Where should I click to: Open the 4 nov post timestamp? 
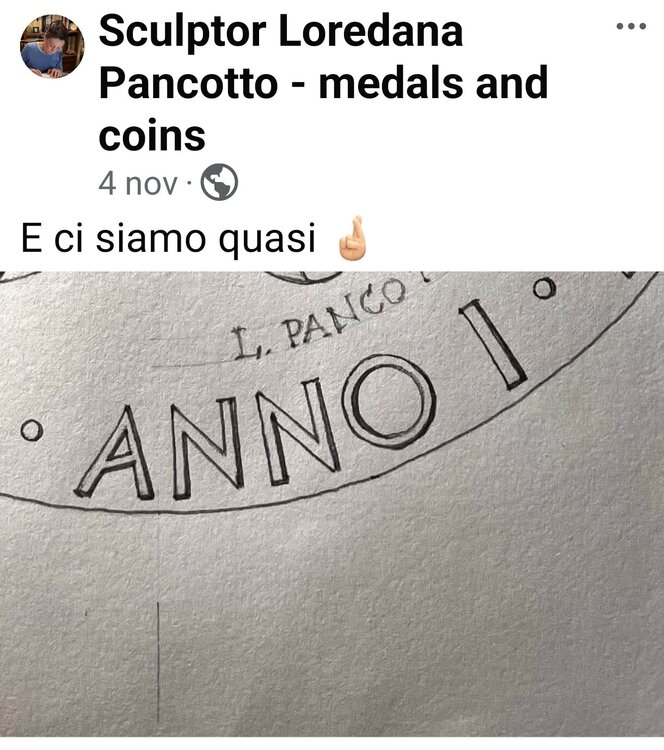point(138,183)
